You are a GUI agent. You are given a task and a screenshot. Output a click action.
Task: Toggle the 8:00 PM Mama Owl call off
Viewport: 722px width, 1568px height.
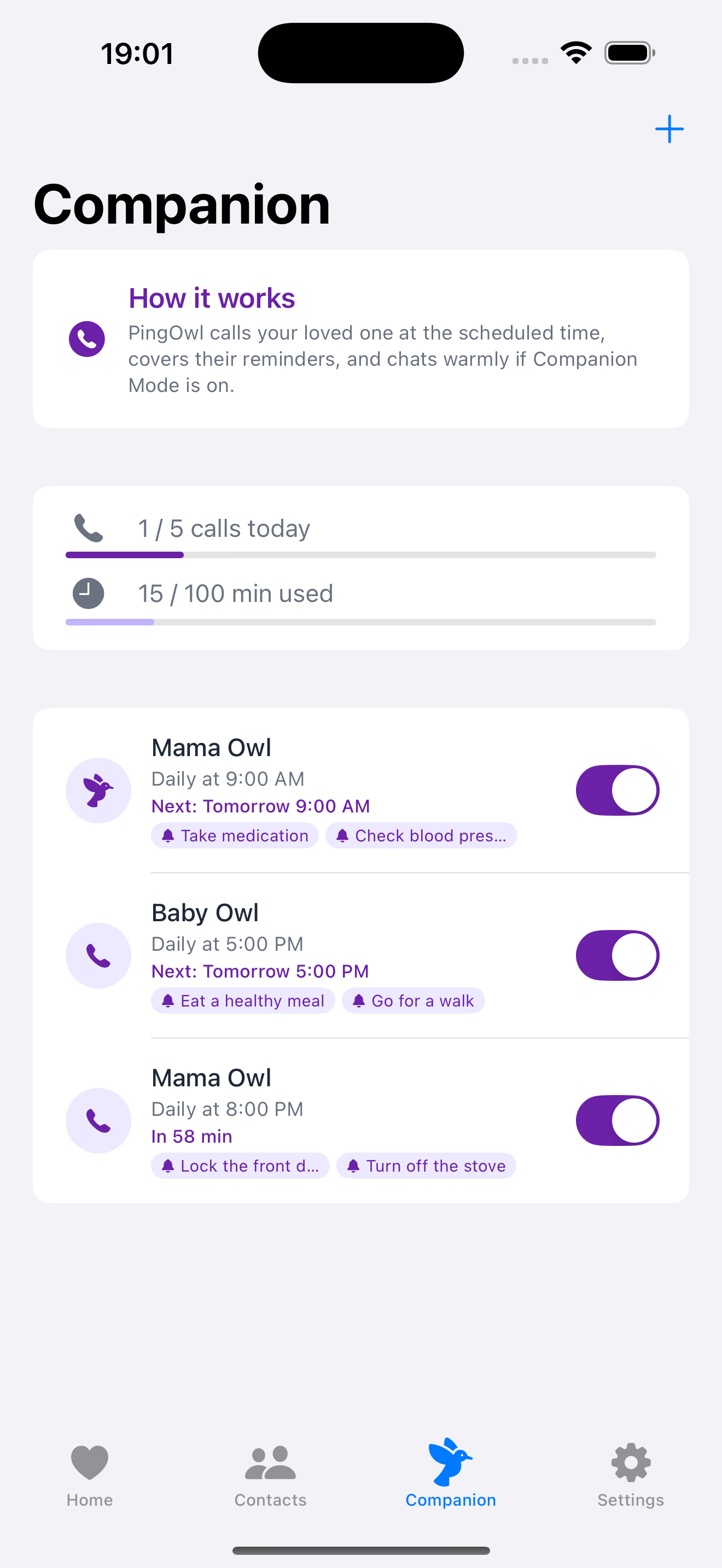(x=618, y=1120)
